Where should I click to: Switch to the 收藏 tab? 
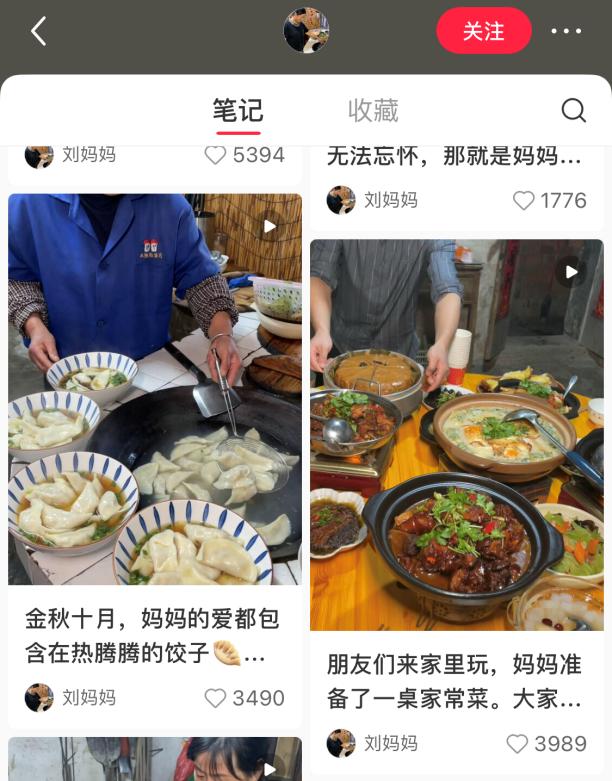[x=373, y=110]
